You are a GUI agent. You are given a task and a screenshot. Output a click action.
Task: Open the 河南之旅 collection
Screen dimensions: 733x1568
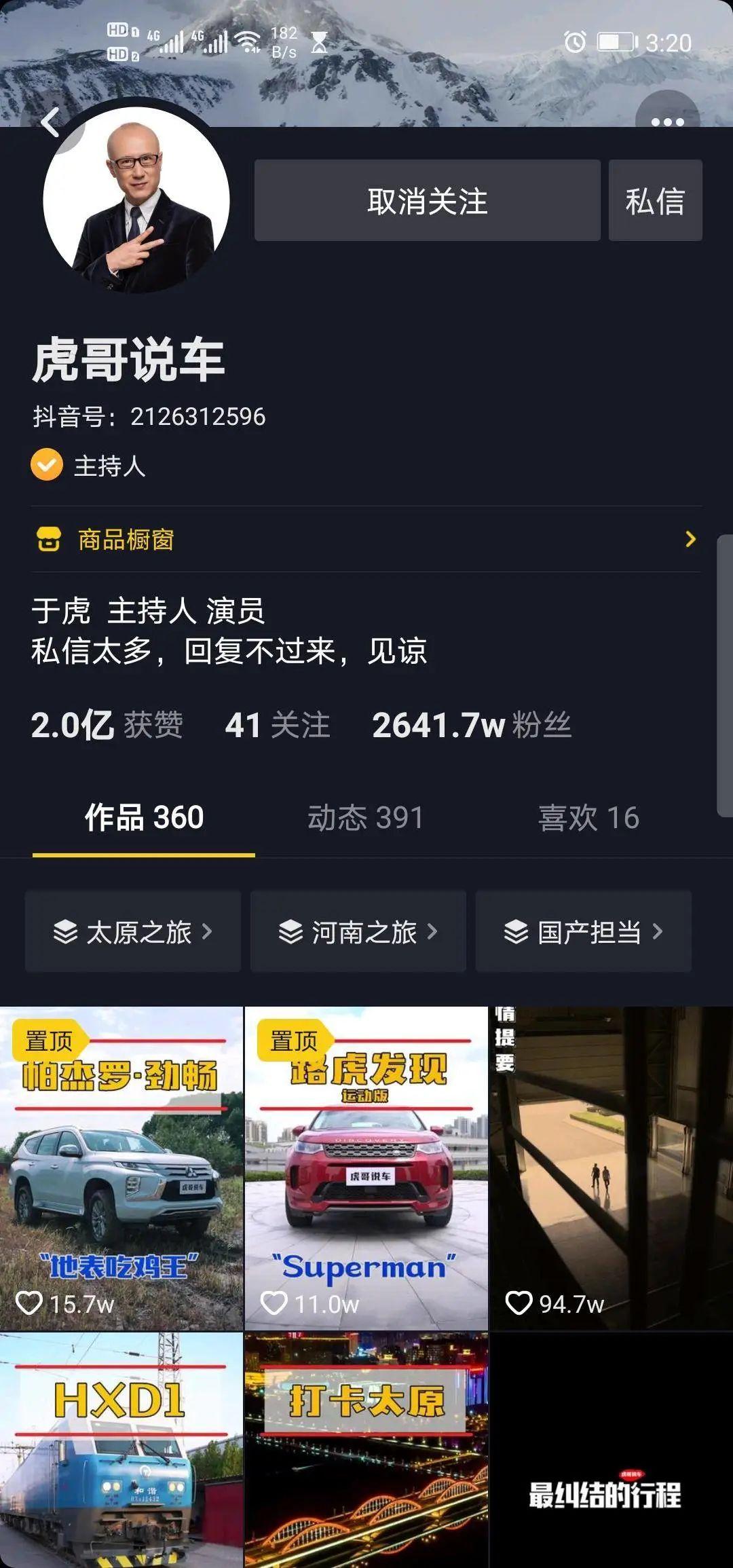(x=358, y=932)
